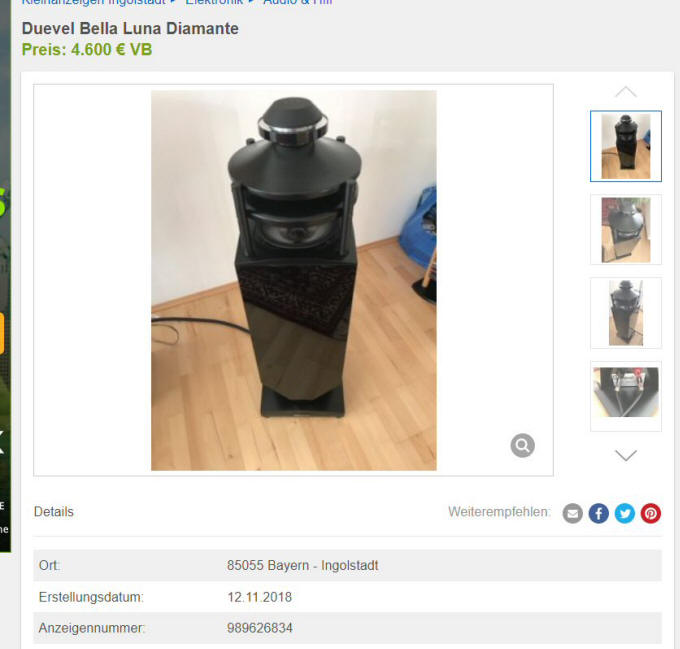Enlarge the main speaker photo with magnifier

click(x=522, y=446)
